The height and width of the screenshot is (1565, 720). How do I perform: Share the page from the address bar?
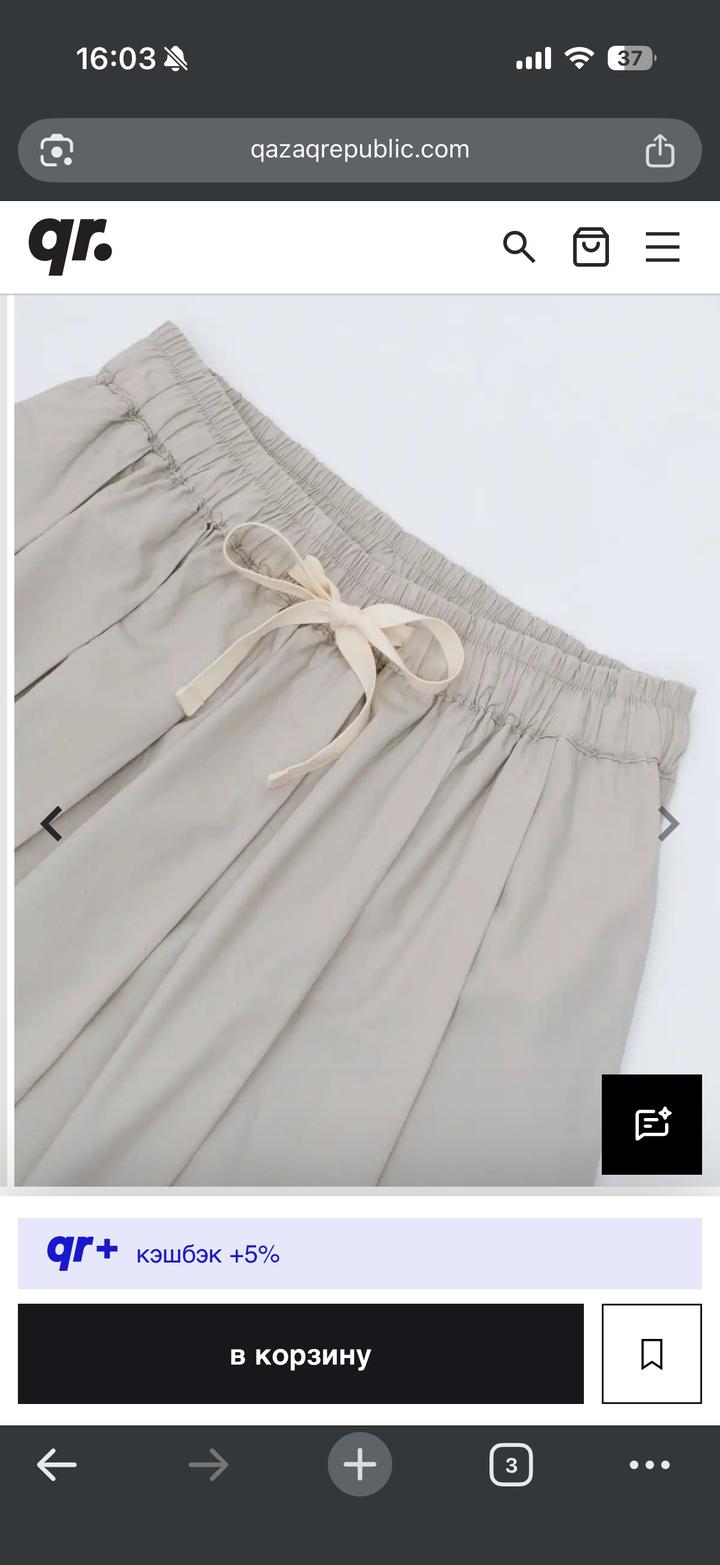click(x=660, y=150)
